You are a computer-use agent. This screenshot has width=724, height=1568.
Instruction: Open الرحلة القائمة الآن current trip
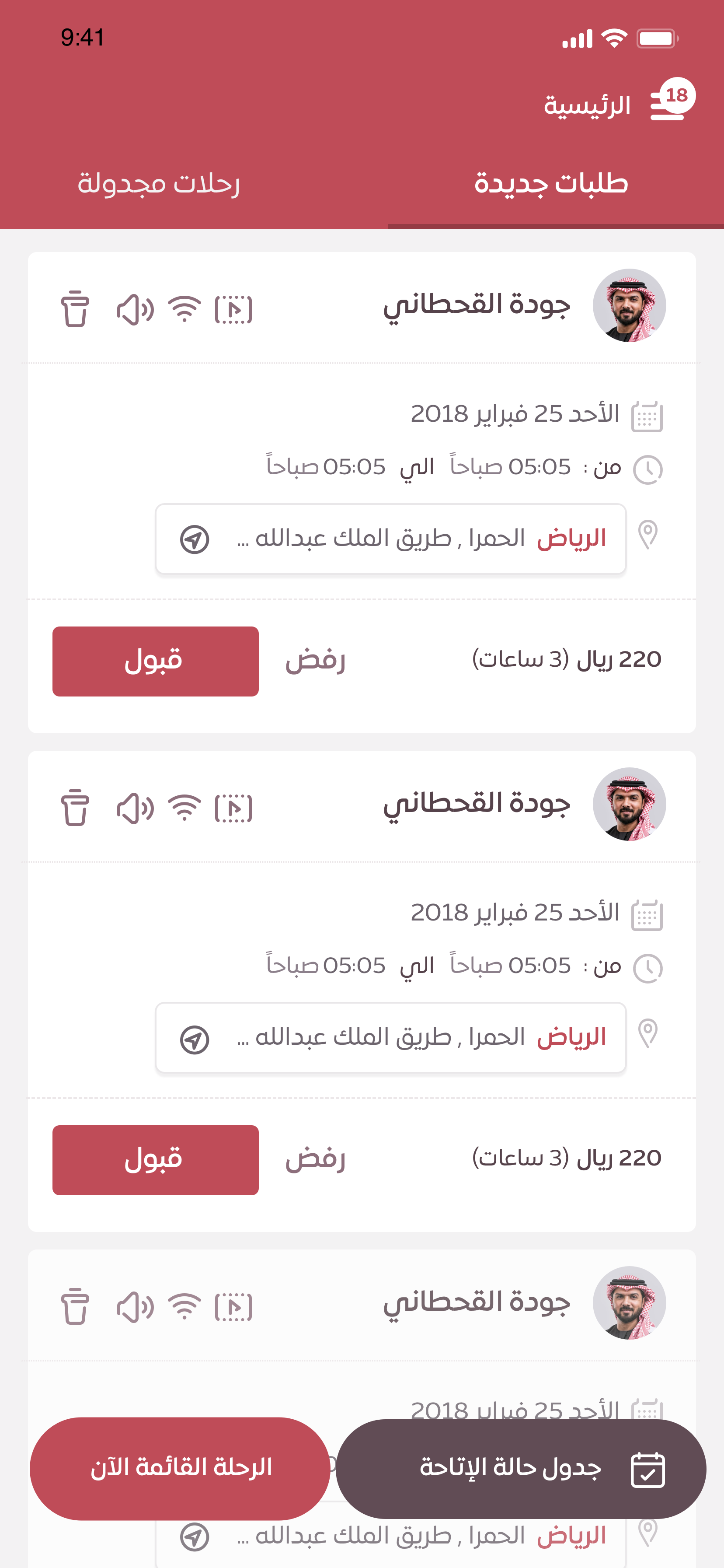180,1468
